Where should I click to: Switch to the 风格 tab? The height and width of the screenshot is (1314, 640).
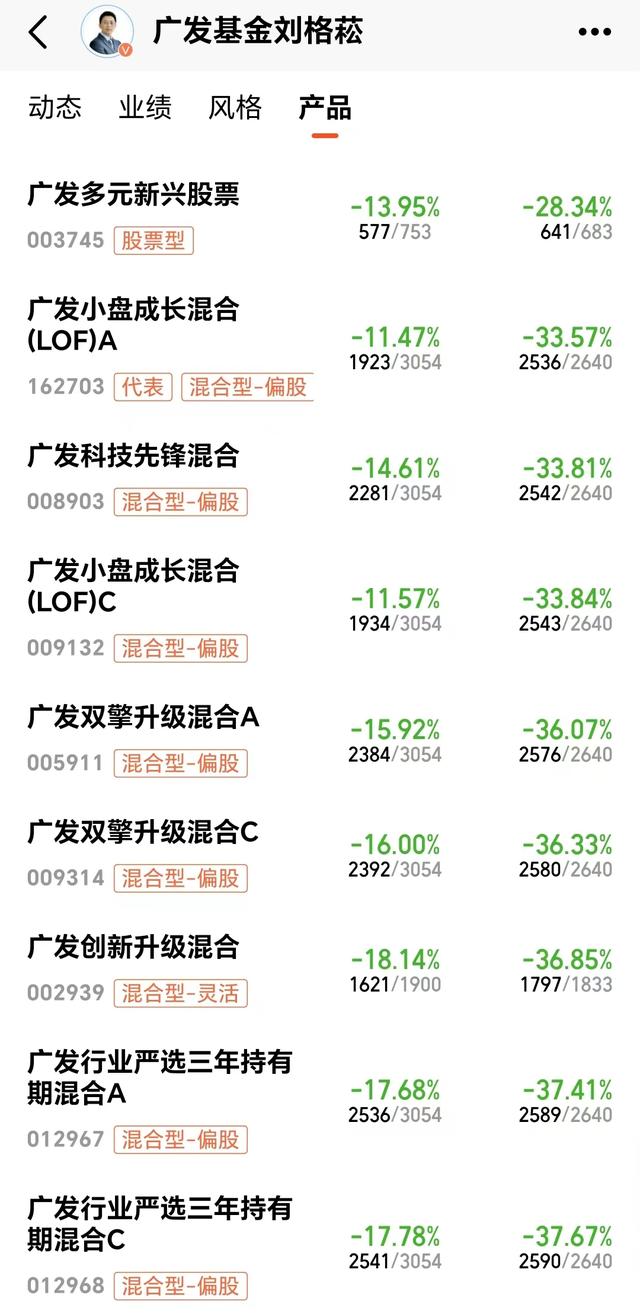tap(235, 107)
